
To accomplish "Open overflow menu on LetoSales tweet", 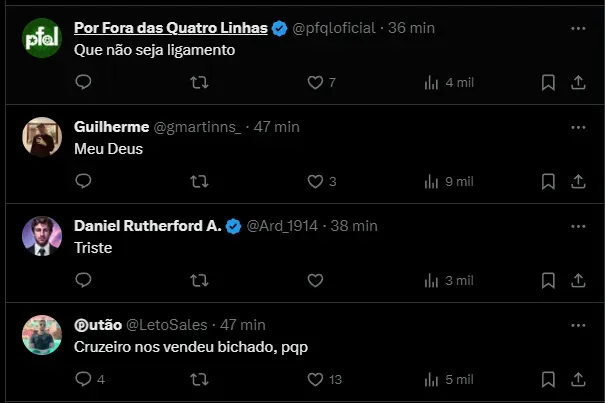I will tap(577, 325).
